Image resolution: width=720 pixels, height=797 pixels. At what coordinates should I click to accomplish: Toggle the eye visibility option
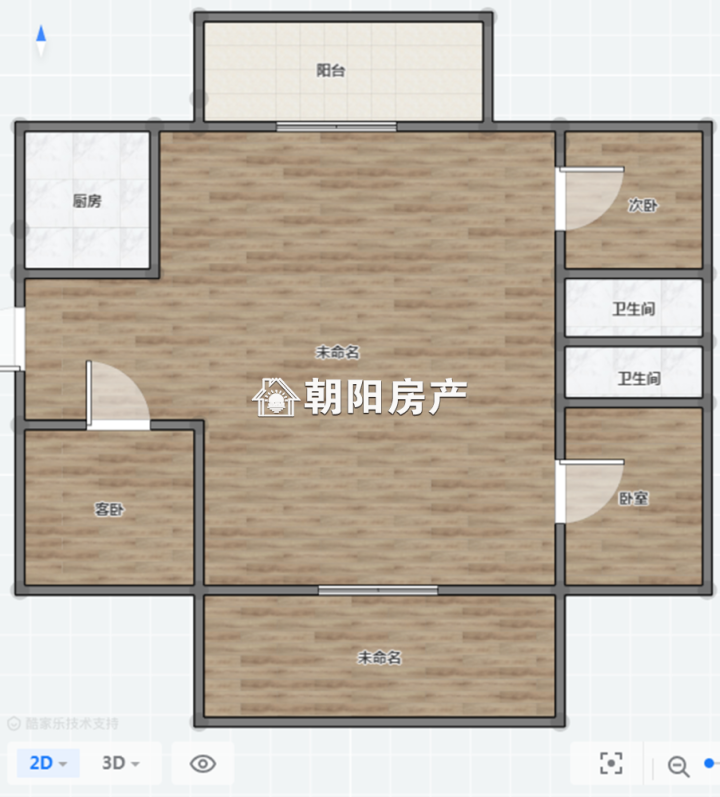(203, 764)
